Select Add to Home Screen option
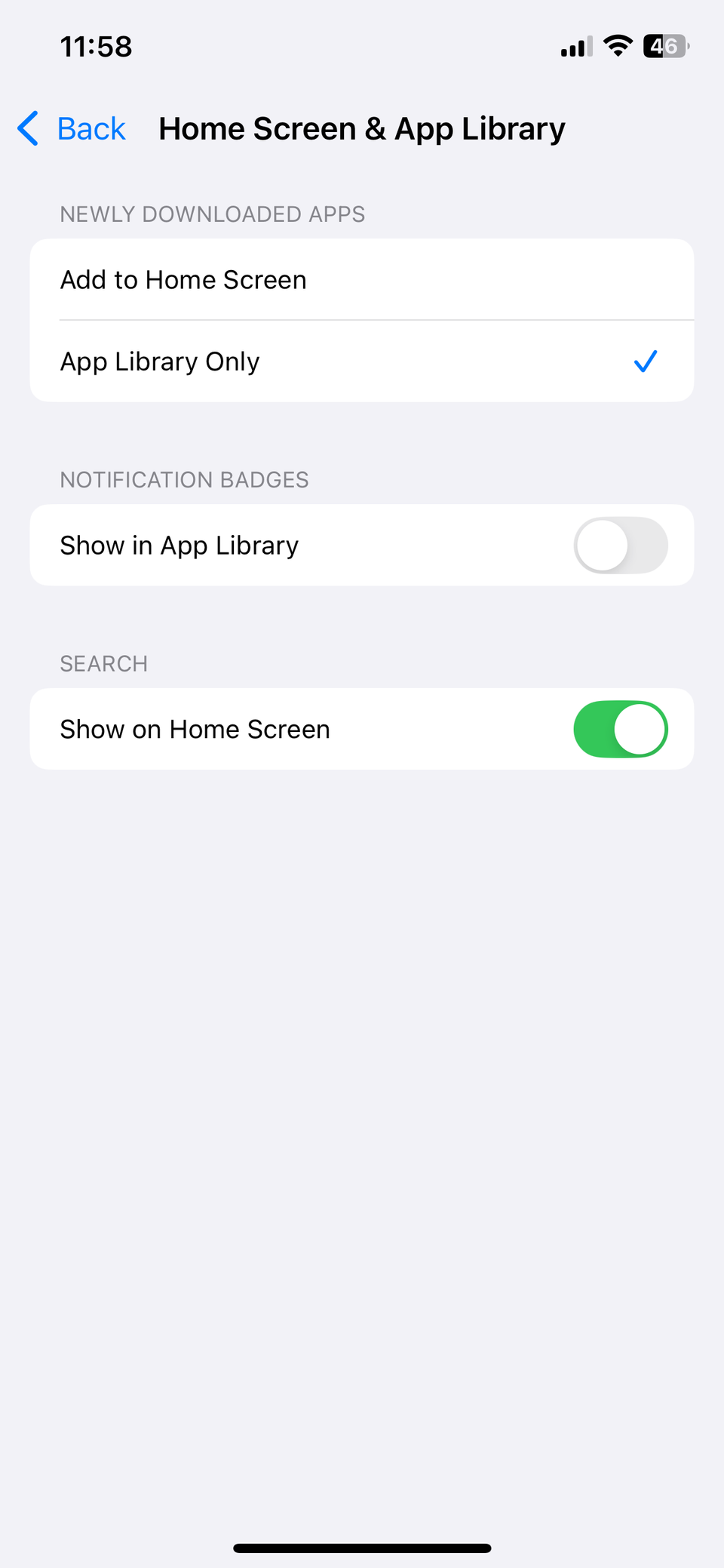The height and width of the screenshot is (1568, 724). (x=183, y=279)
